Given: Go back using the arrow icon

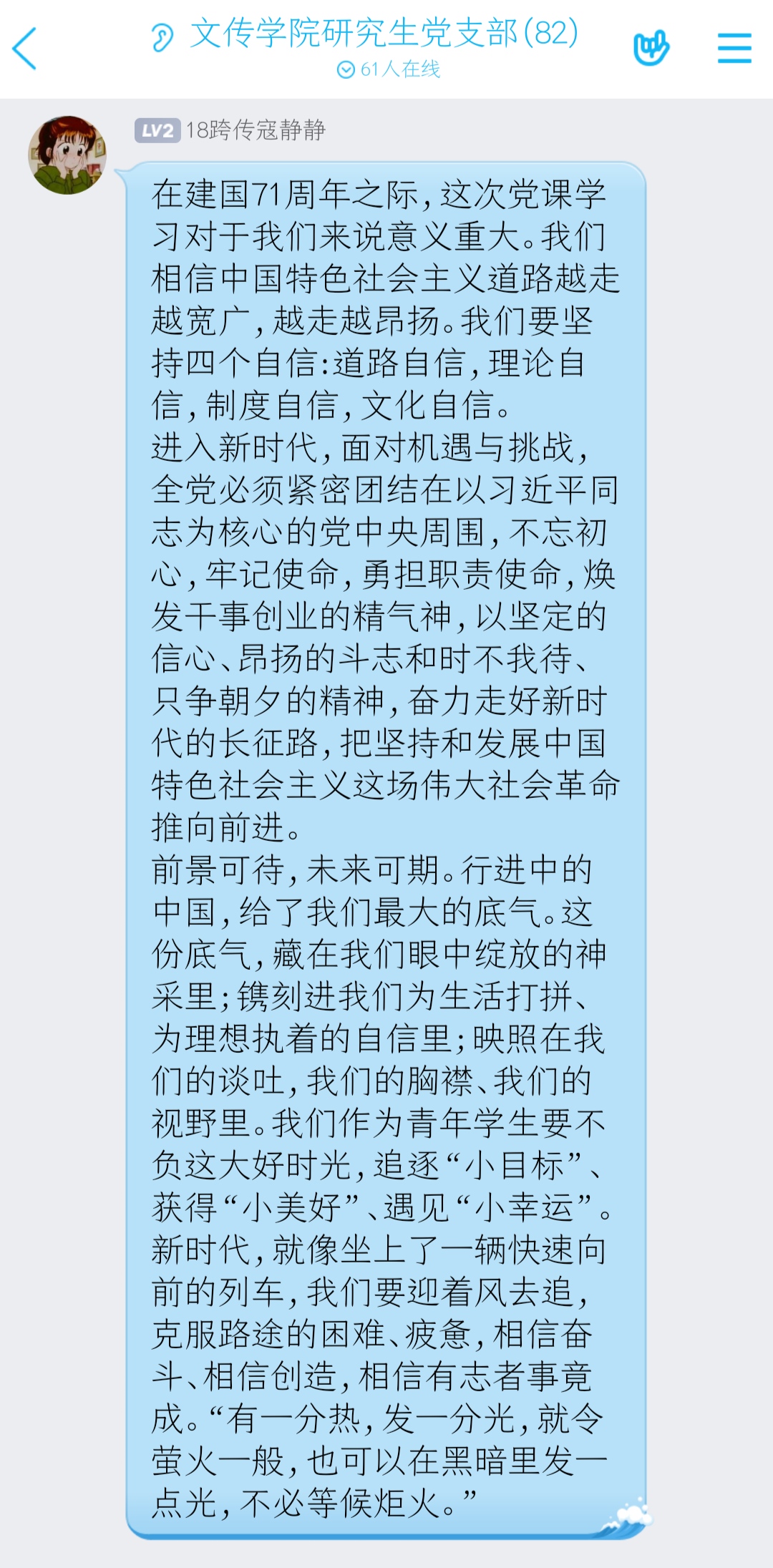Looking at the screenshot, I should pyautogui.click(x=25, y=49).
